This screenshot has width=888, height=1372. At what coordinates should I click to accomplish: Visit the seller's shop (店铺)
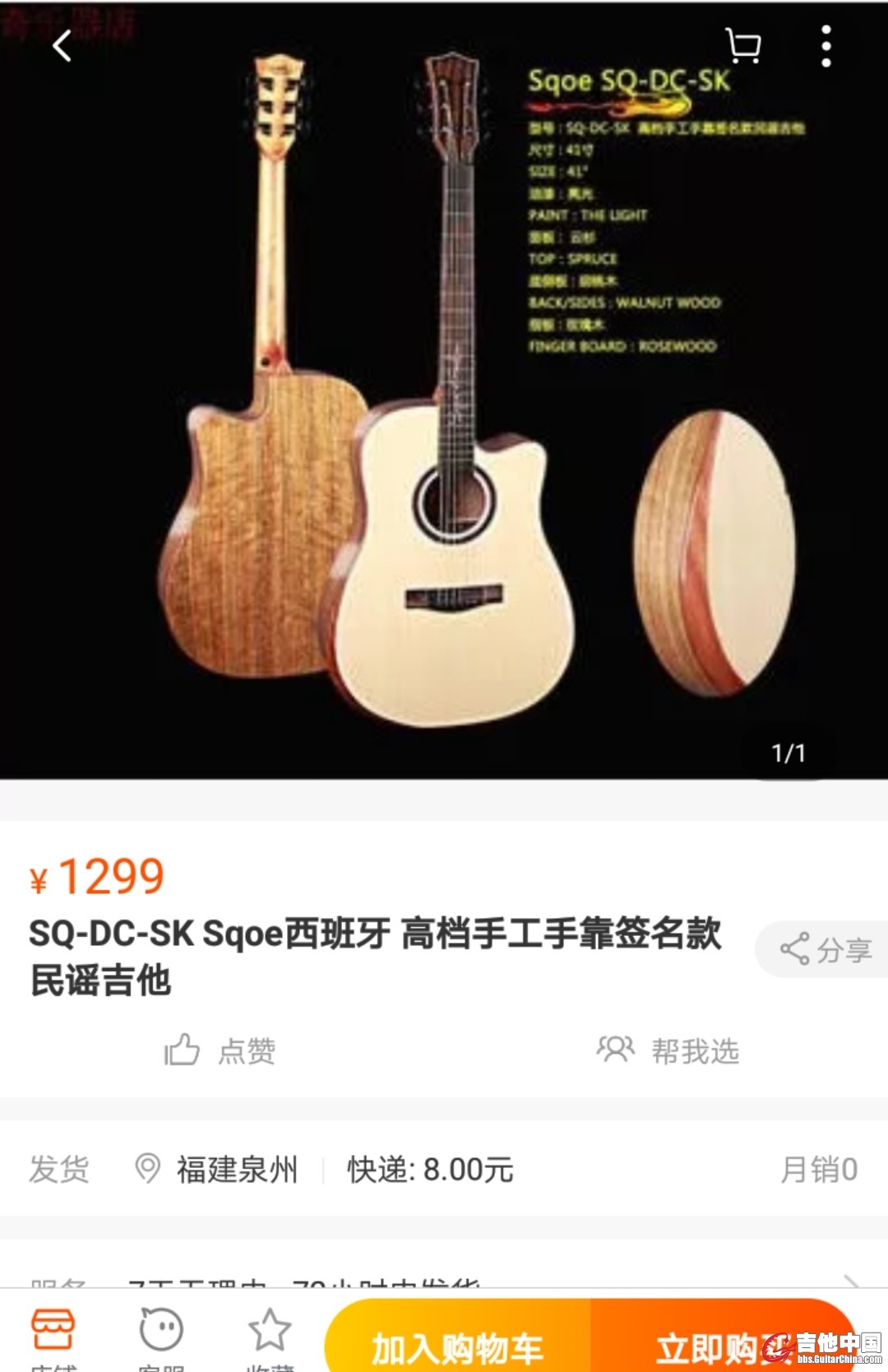(53, 1337)
